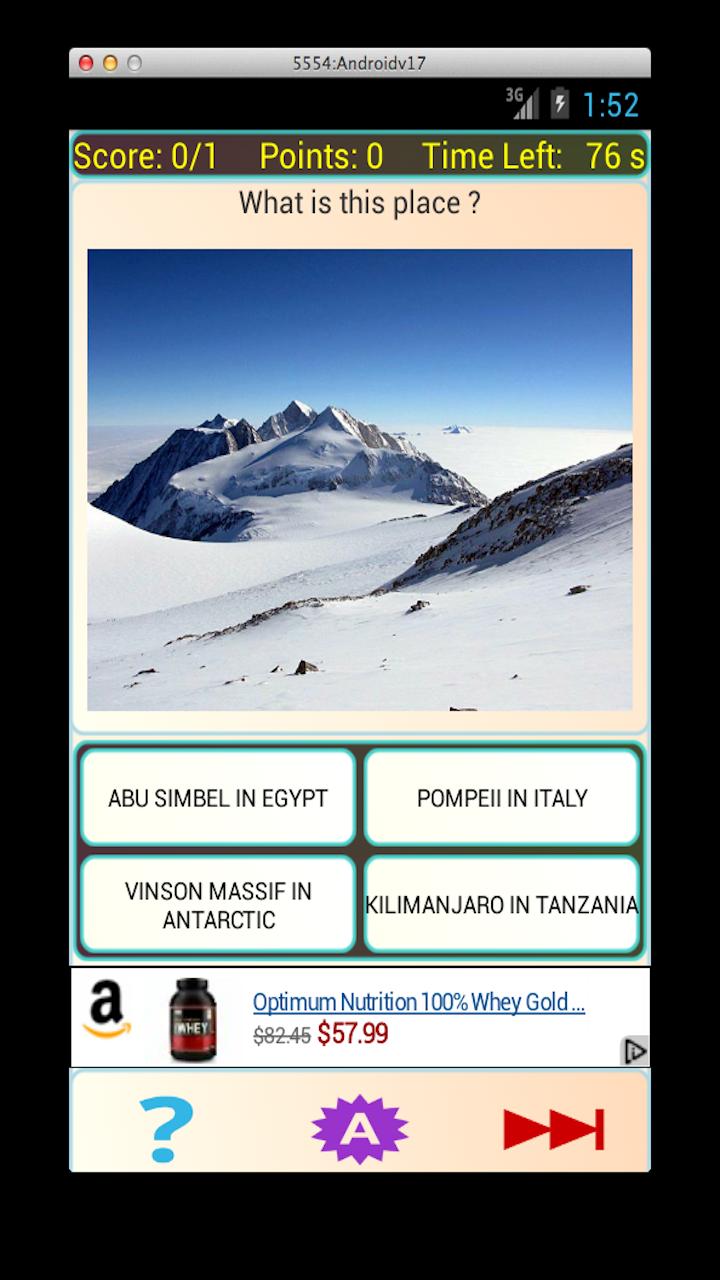Answer with Kilimanjaro in Tanzania
The image size is (720, 1280).
point(502,905)
